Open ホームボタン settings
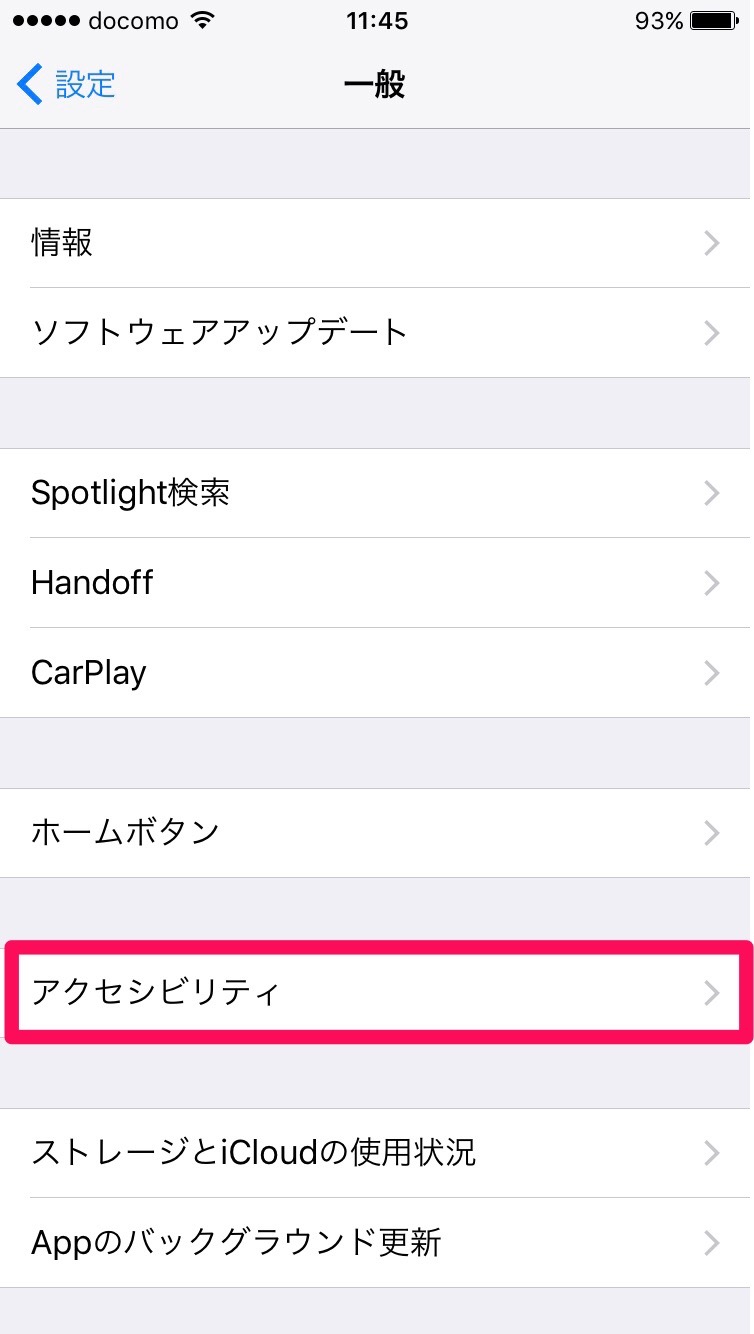The width and height of the screenshot is (754, 1334). click(377, 833)
